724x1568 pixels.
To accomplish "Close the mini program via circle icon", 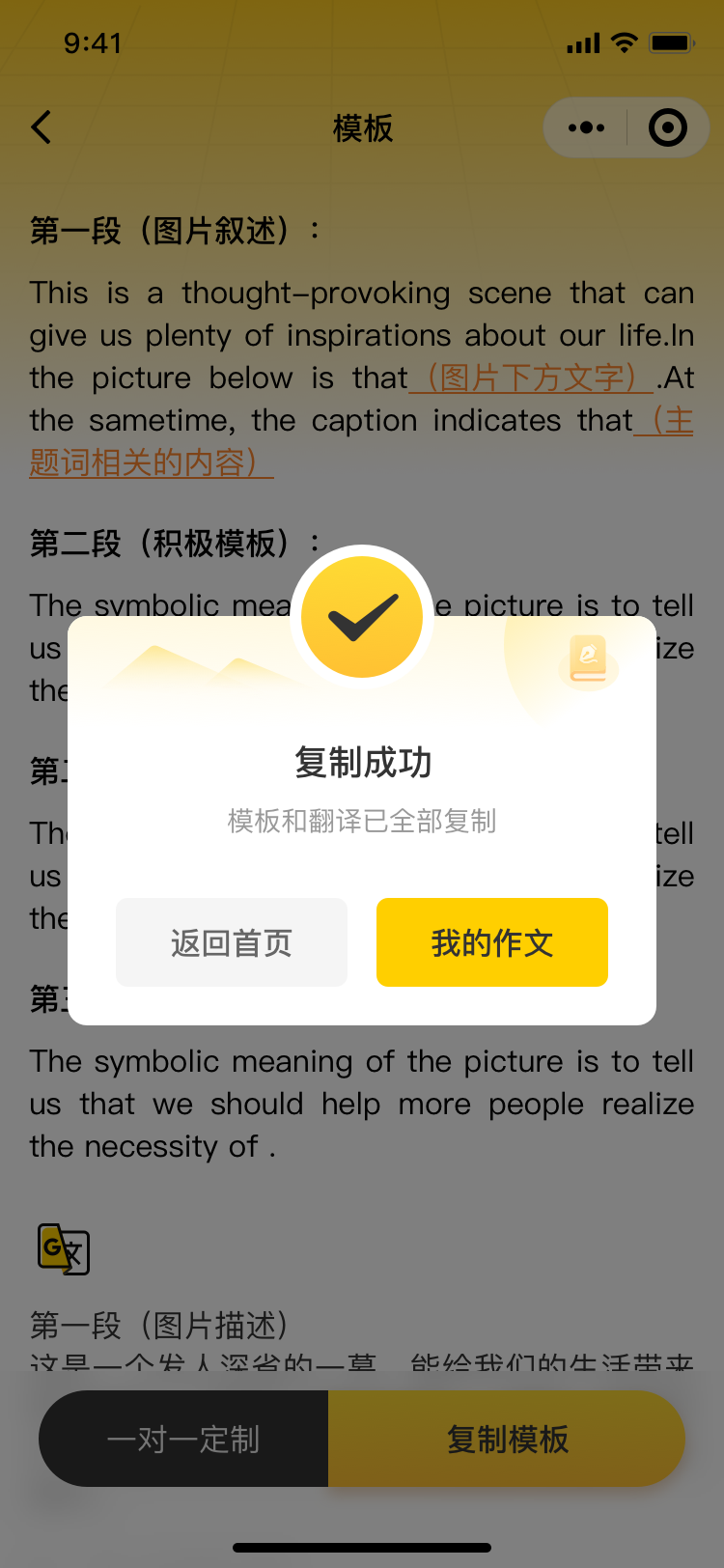I will click(x=668, y=127).
